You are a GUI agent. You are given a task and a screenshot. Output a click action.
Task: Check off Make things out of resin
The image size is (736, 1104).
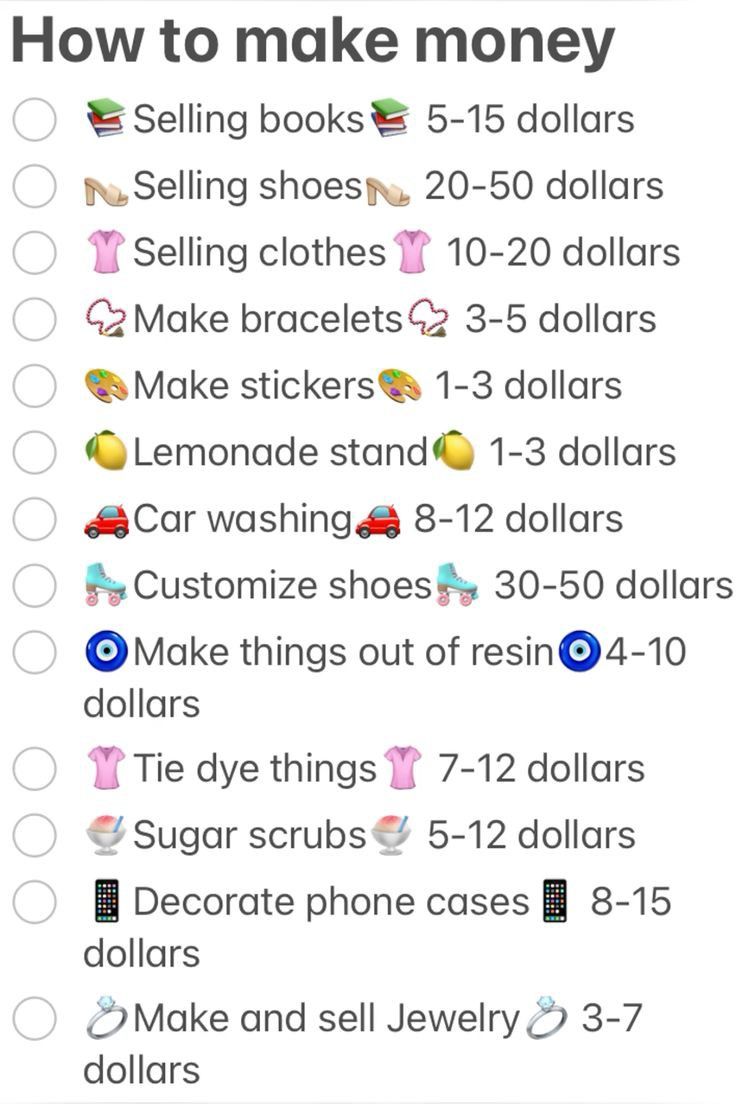pyautogui.click(x=35, y=653)
